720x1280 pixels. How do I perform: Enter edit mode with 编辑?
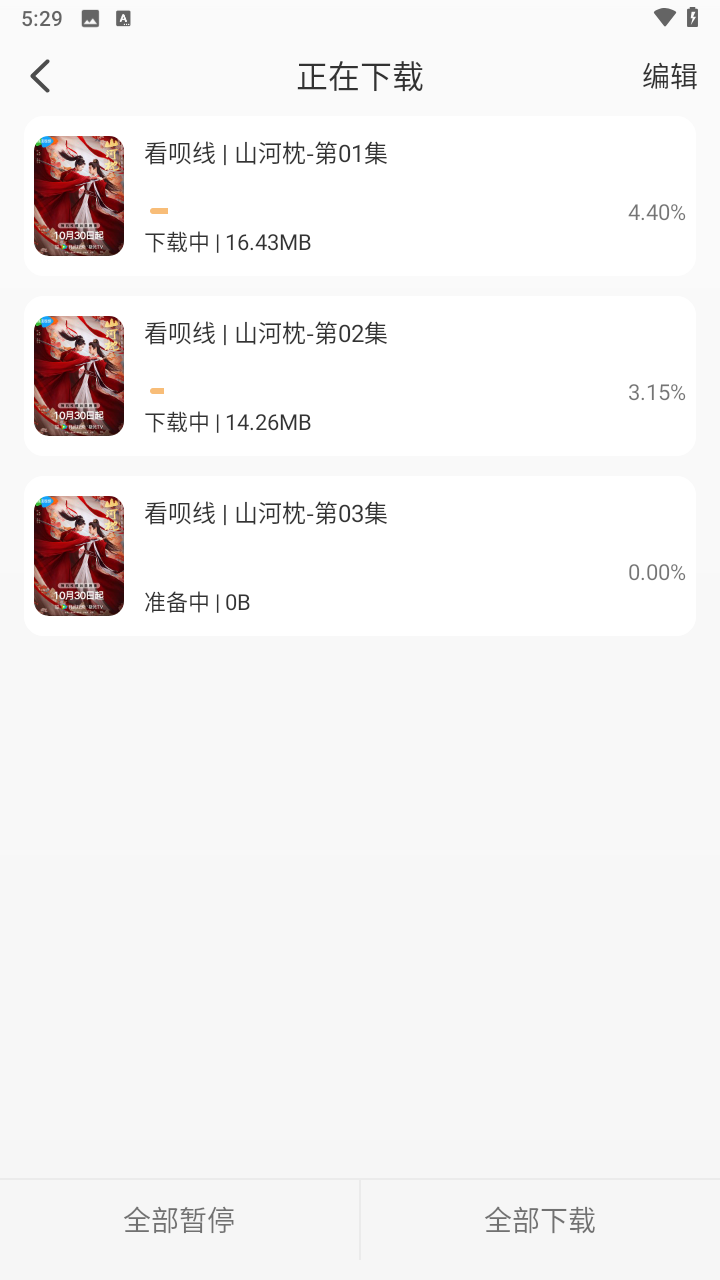668,77
